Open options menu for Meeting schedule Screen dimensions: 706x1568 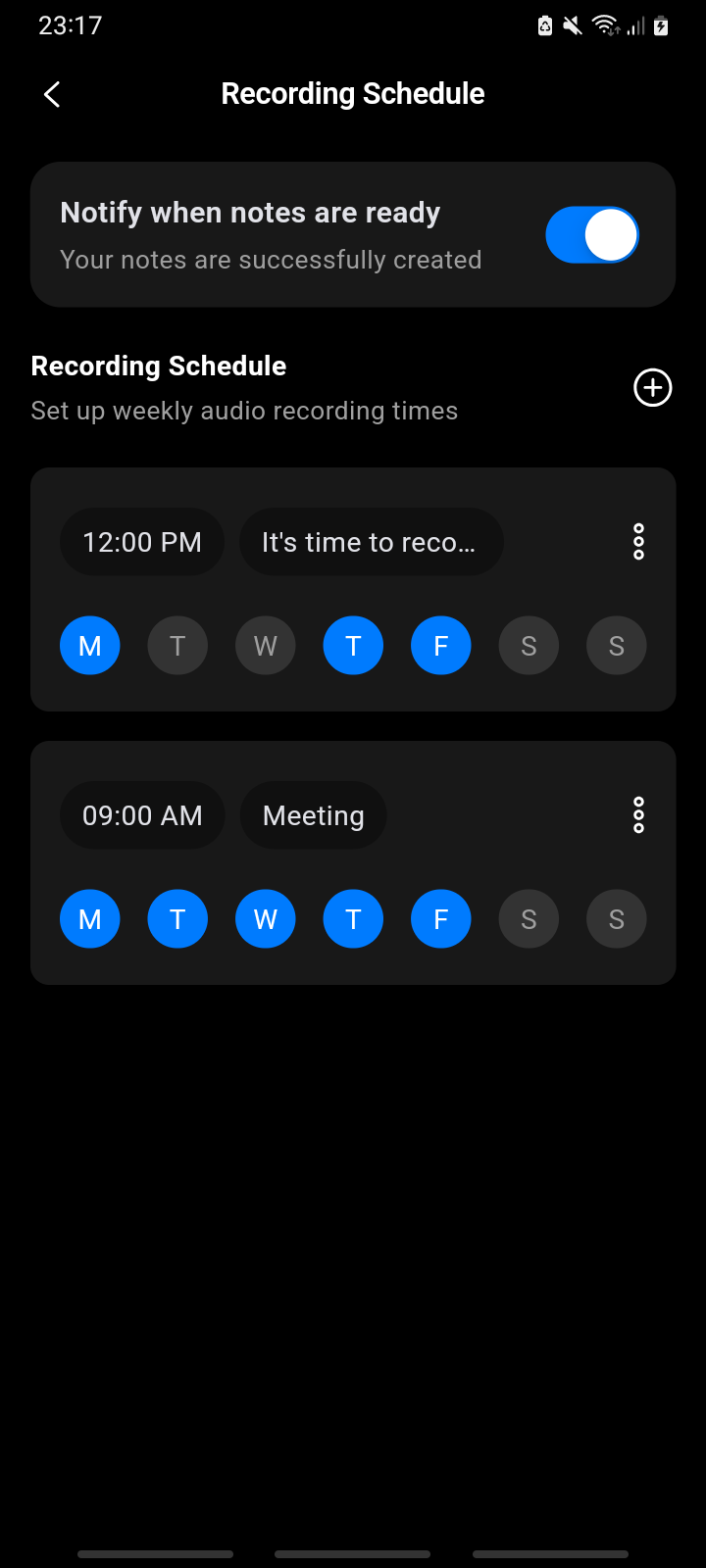pos(638,815)
